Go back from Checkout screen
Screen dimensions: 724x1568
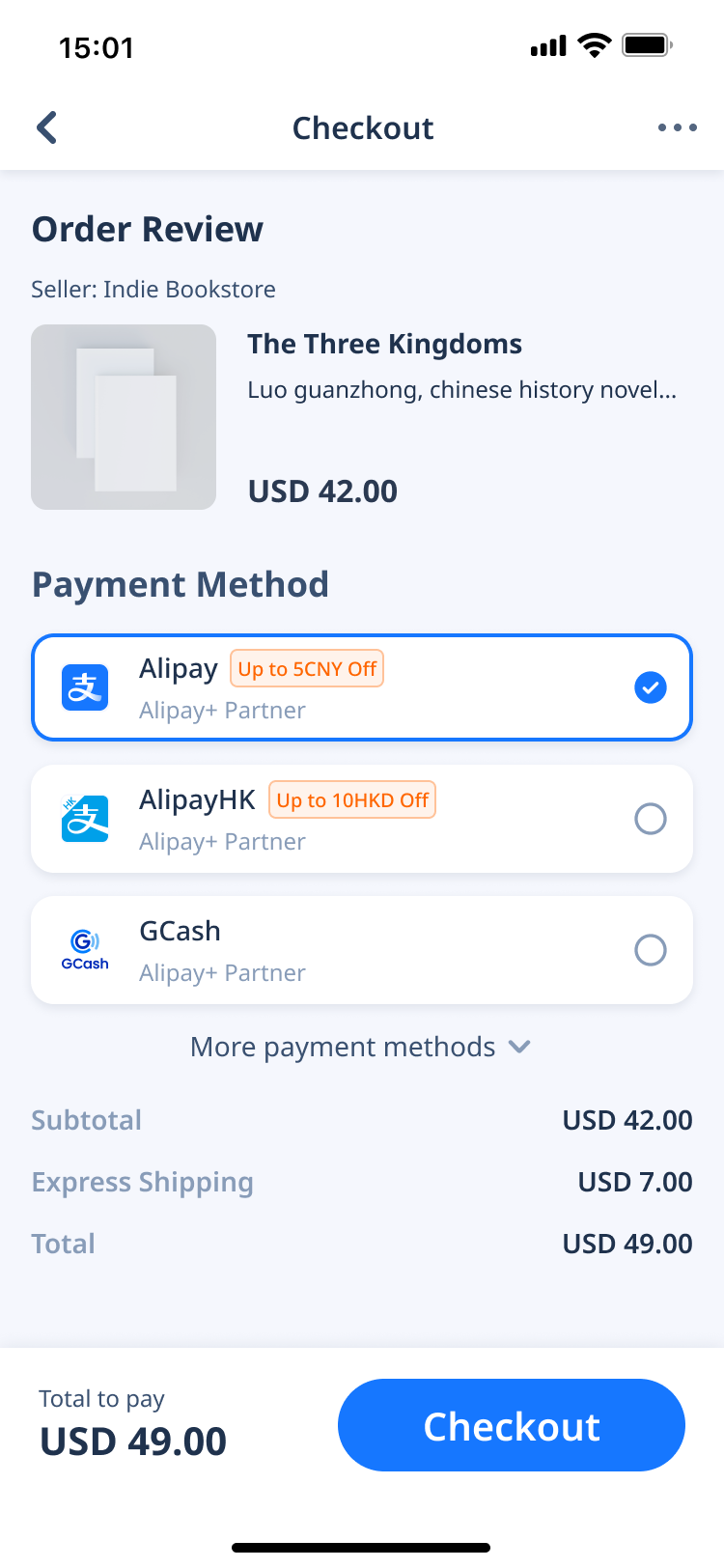pos(46,127)
